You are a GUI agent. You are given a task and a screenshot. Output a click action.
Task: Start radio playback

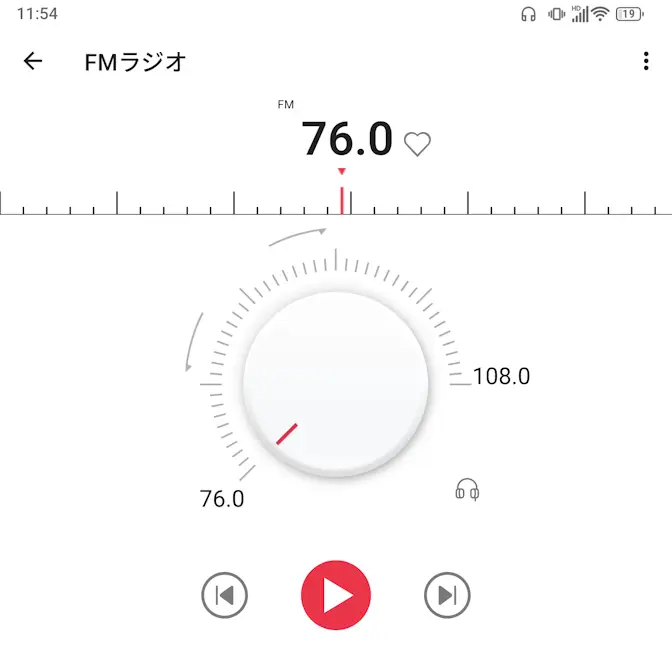336,596
